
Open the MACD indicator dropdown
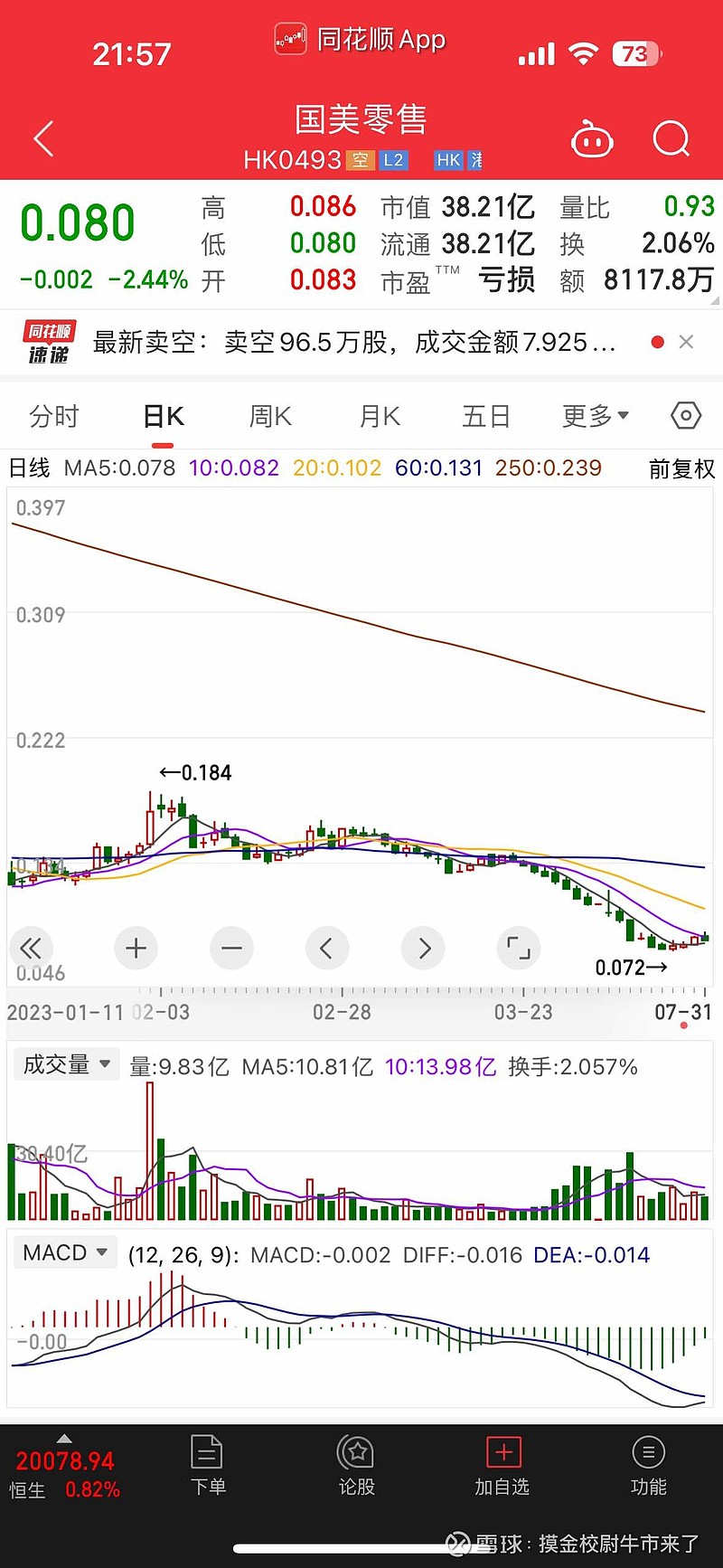[65, 1252]
